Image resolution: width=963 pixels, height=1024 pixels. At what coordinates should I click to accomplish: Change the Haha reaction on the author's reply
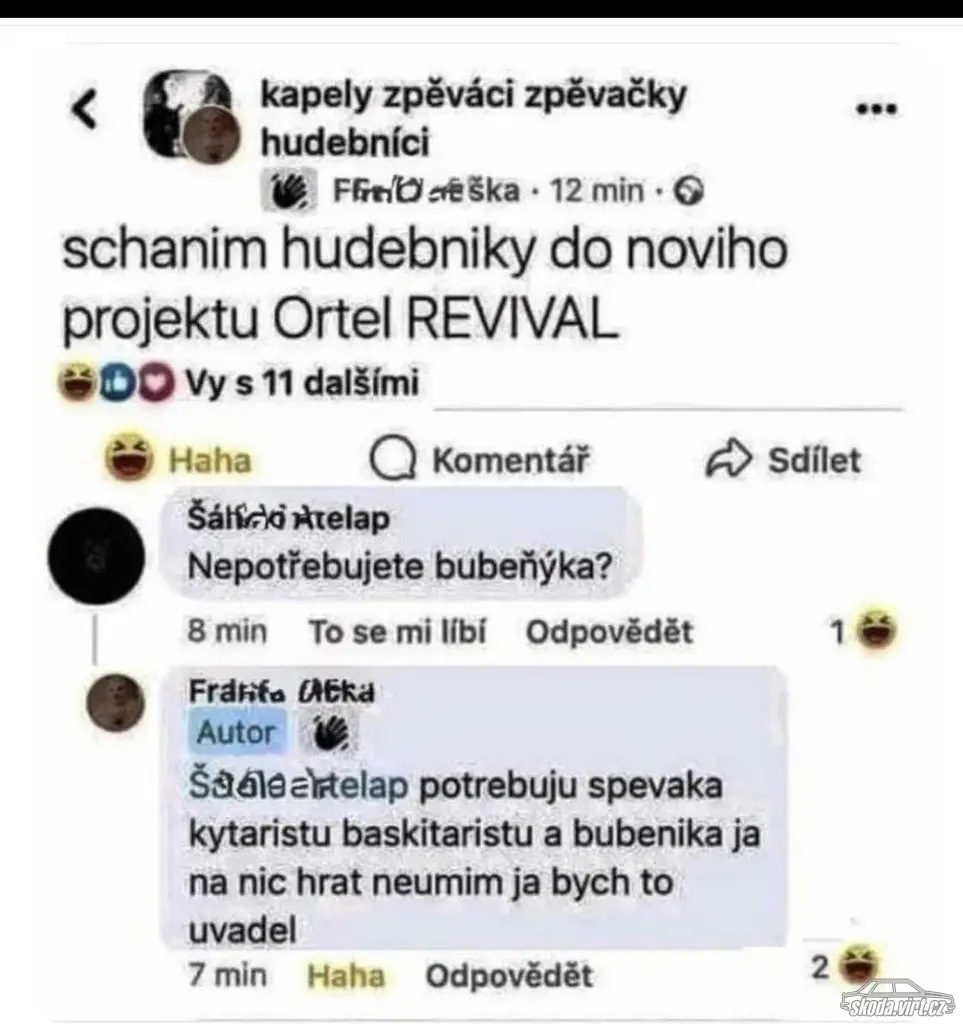pos(345,976)
